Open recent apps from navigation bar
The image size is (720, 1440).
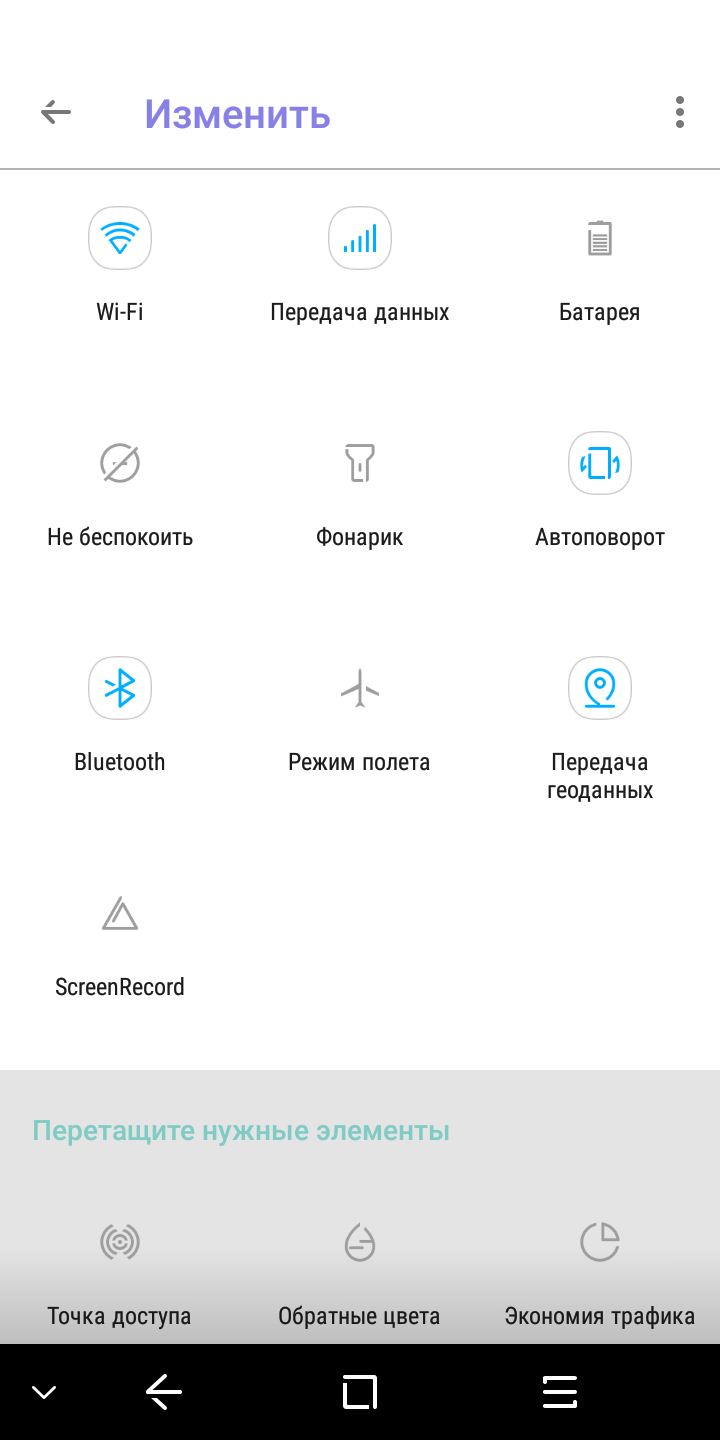(x=360, y=1392)
